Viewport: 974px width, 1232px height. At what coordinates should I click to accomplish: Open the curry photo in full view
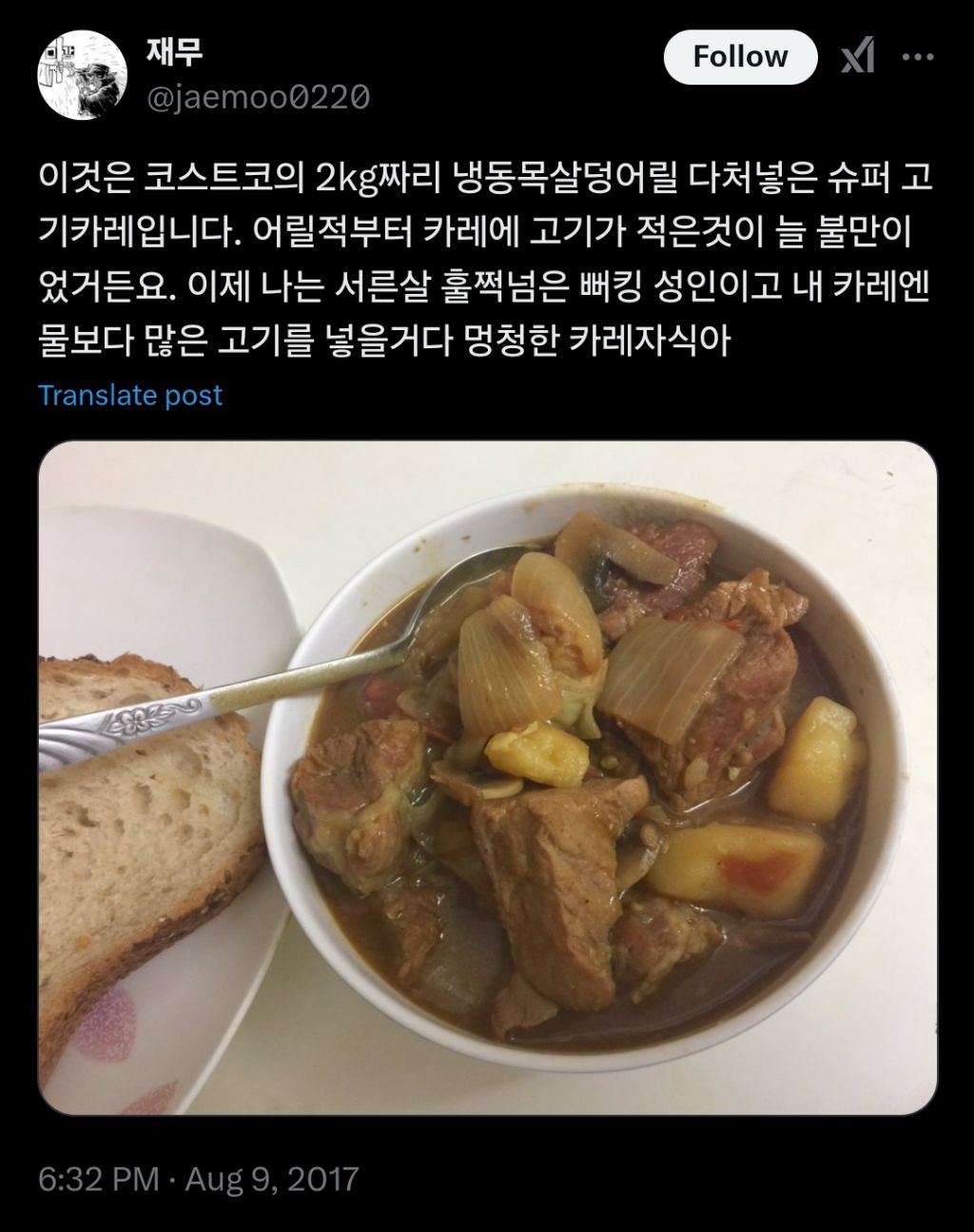487,776
